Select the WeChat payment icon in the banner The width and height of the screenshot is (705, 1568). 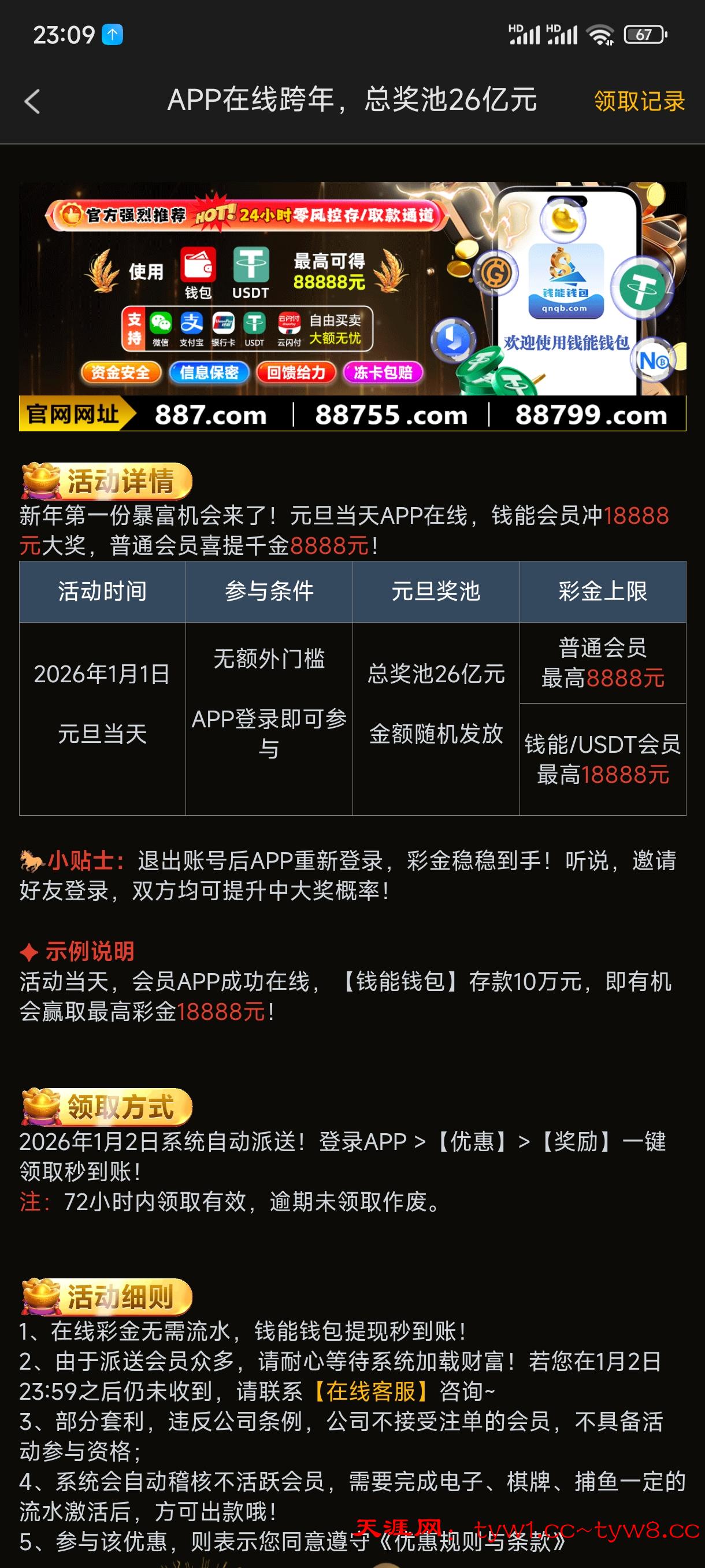(161, 323)
